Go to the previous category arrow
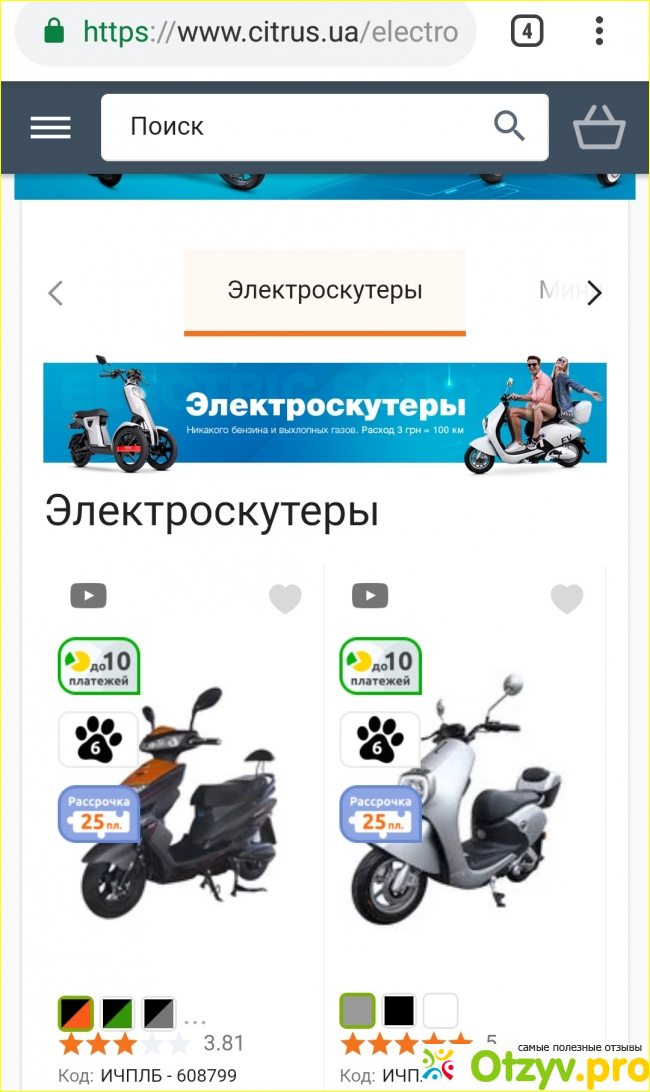The width and height of the screenshot is (650, 1092). point(56,293)
